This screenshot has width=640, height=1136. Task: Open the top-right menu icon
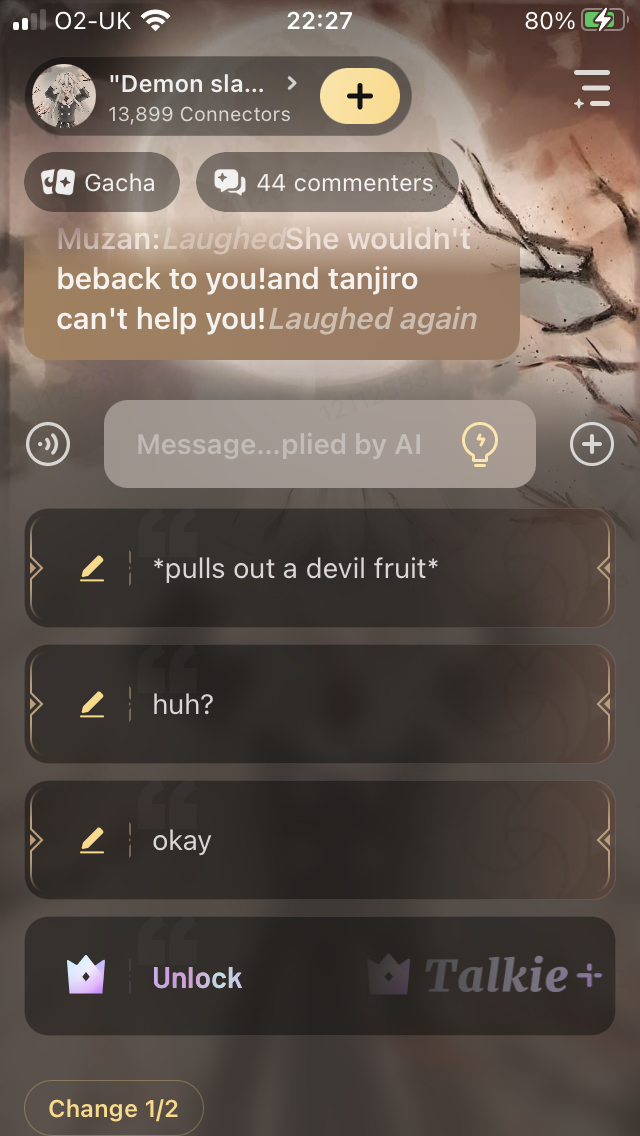[592, 88]
